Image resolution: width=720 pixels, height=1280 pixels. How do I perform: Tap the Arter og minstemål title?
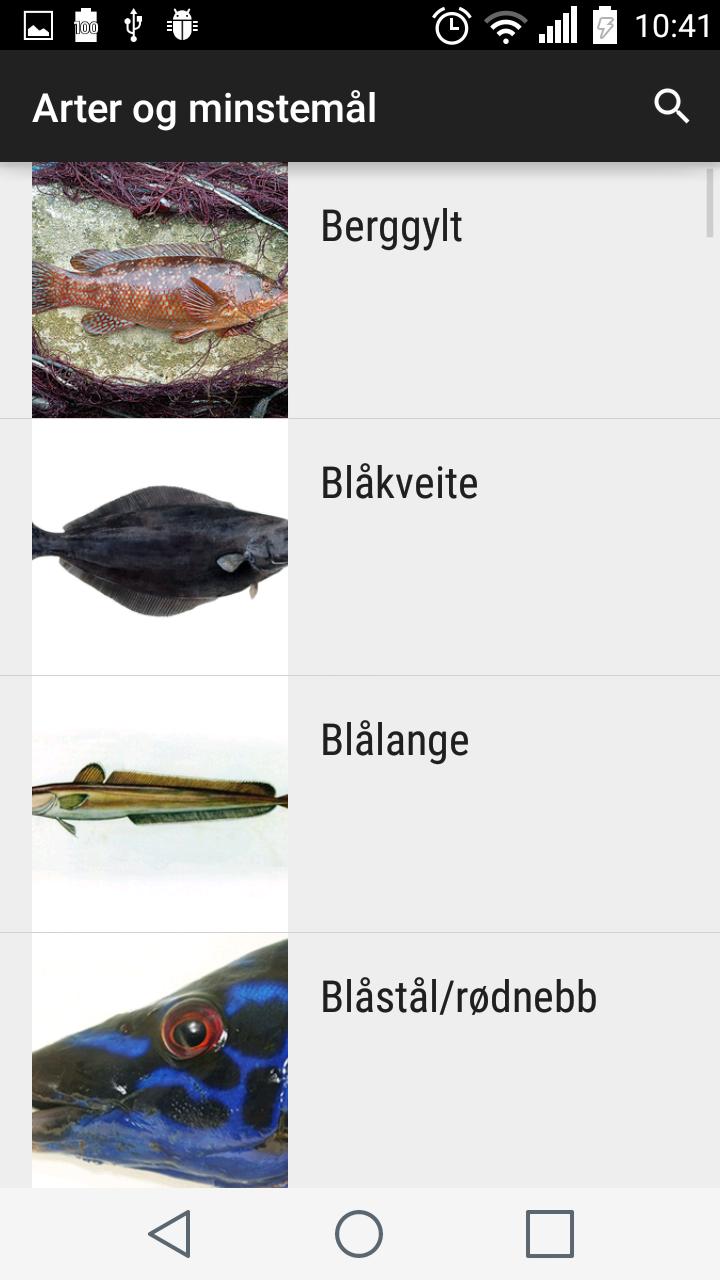click(205, 107)
